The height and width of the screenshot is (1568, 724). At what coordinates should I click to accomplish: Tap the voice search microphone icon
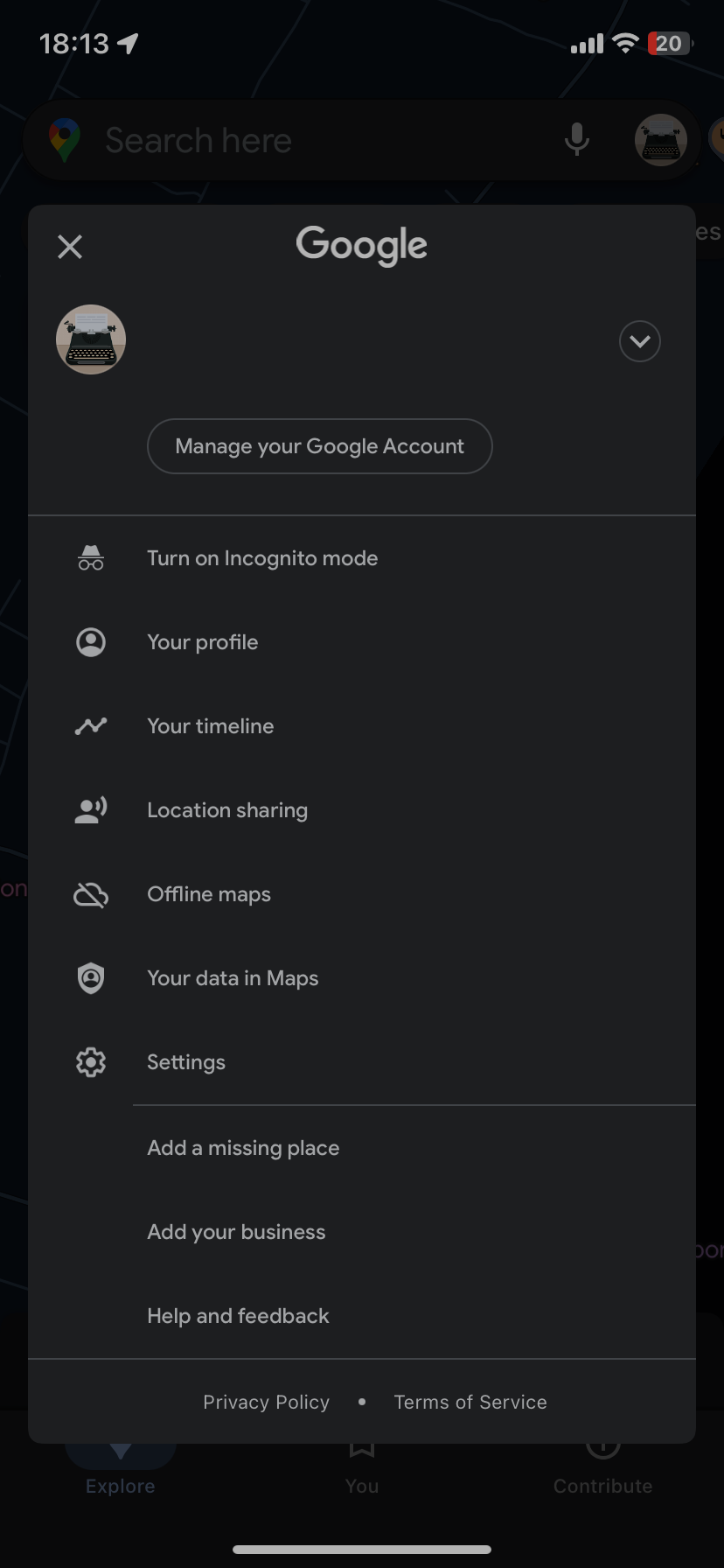(x=577, y=139)
